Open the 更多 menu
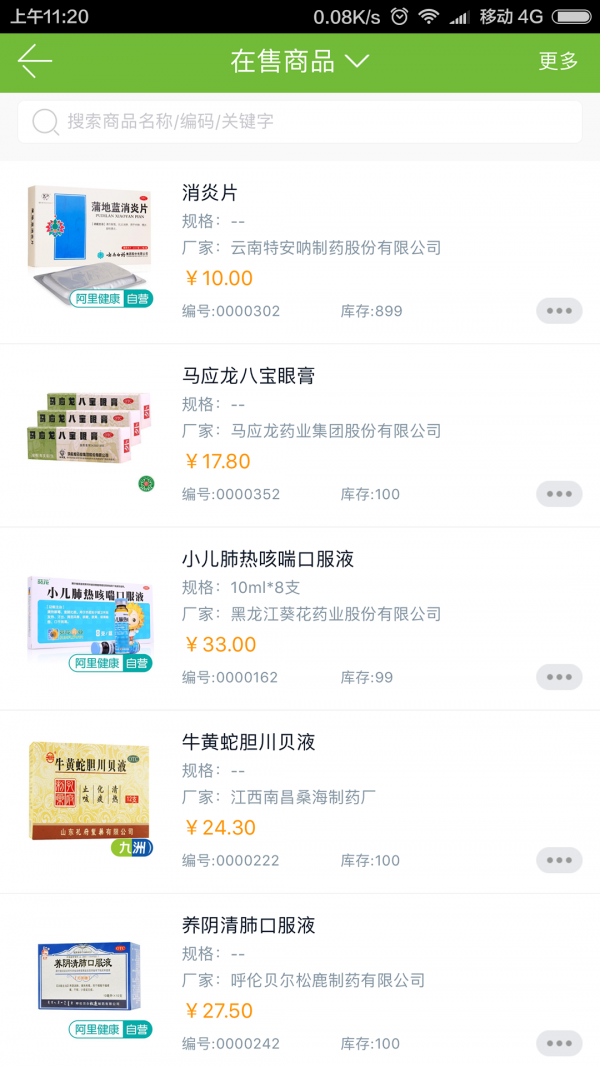 (x=558, y=61)
